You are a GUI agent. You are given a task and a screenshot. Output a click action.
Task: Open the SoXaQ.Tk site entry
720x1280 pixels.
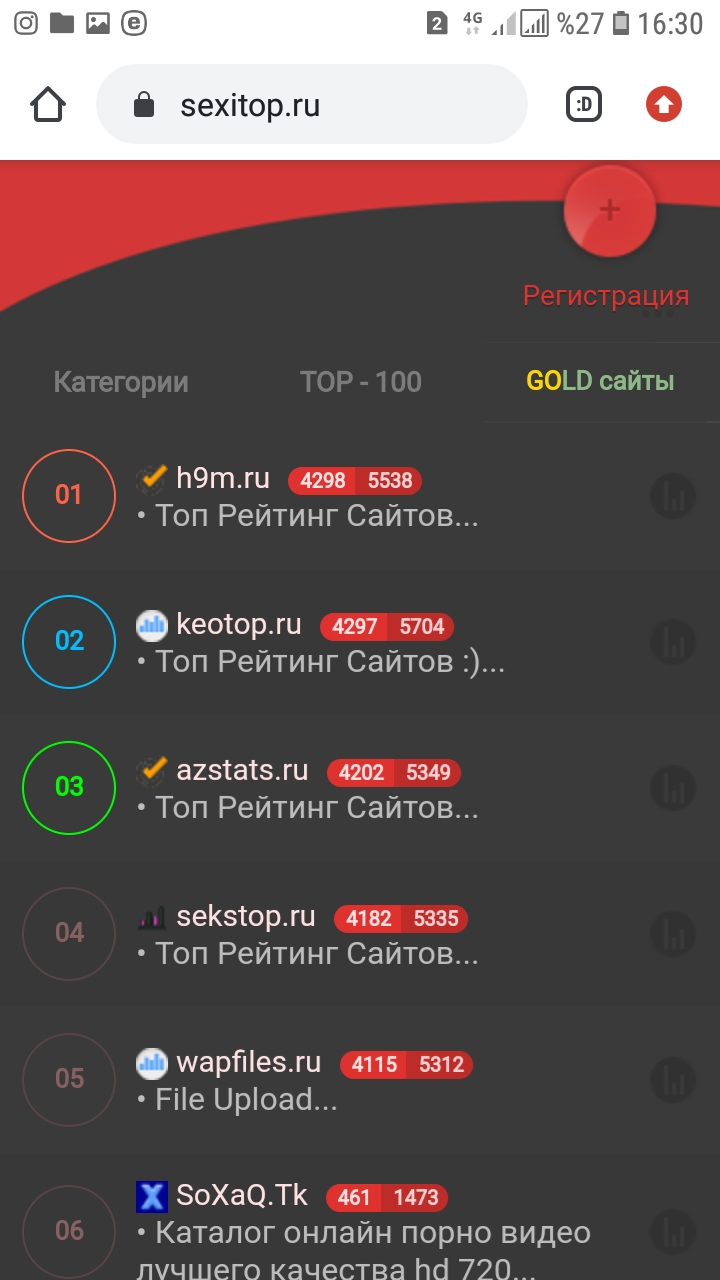(242, 1196)
